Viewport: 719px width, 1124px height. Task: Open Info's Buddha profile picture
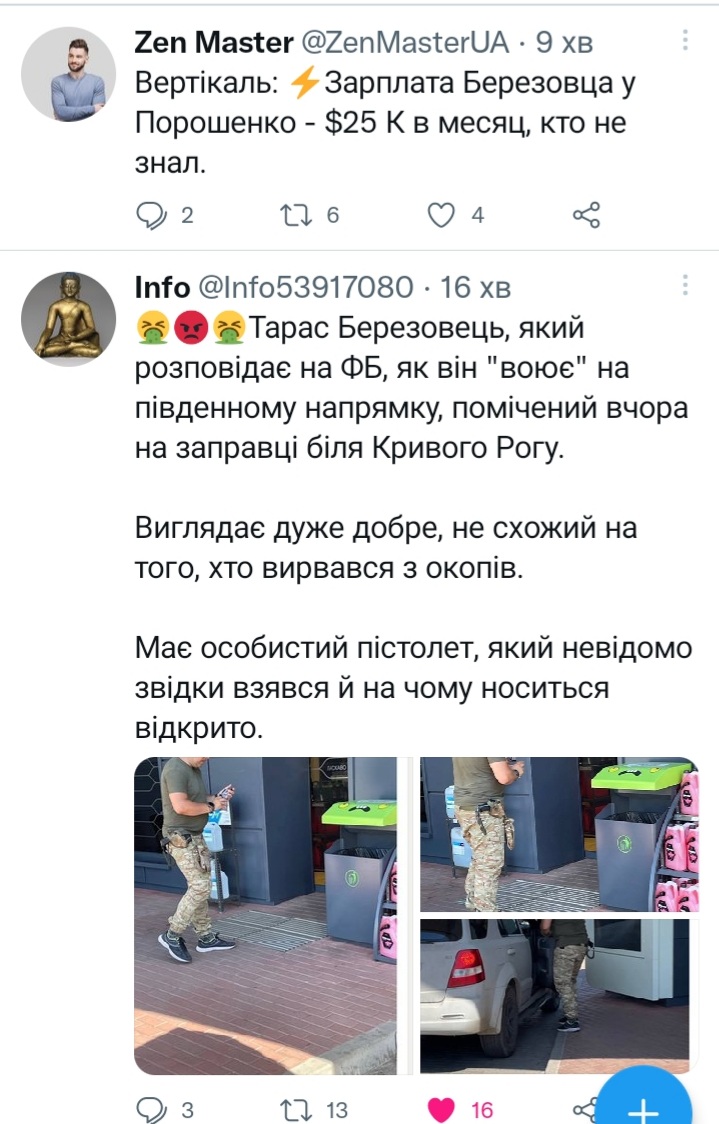69,318
